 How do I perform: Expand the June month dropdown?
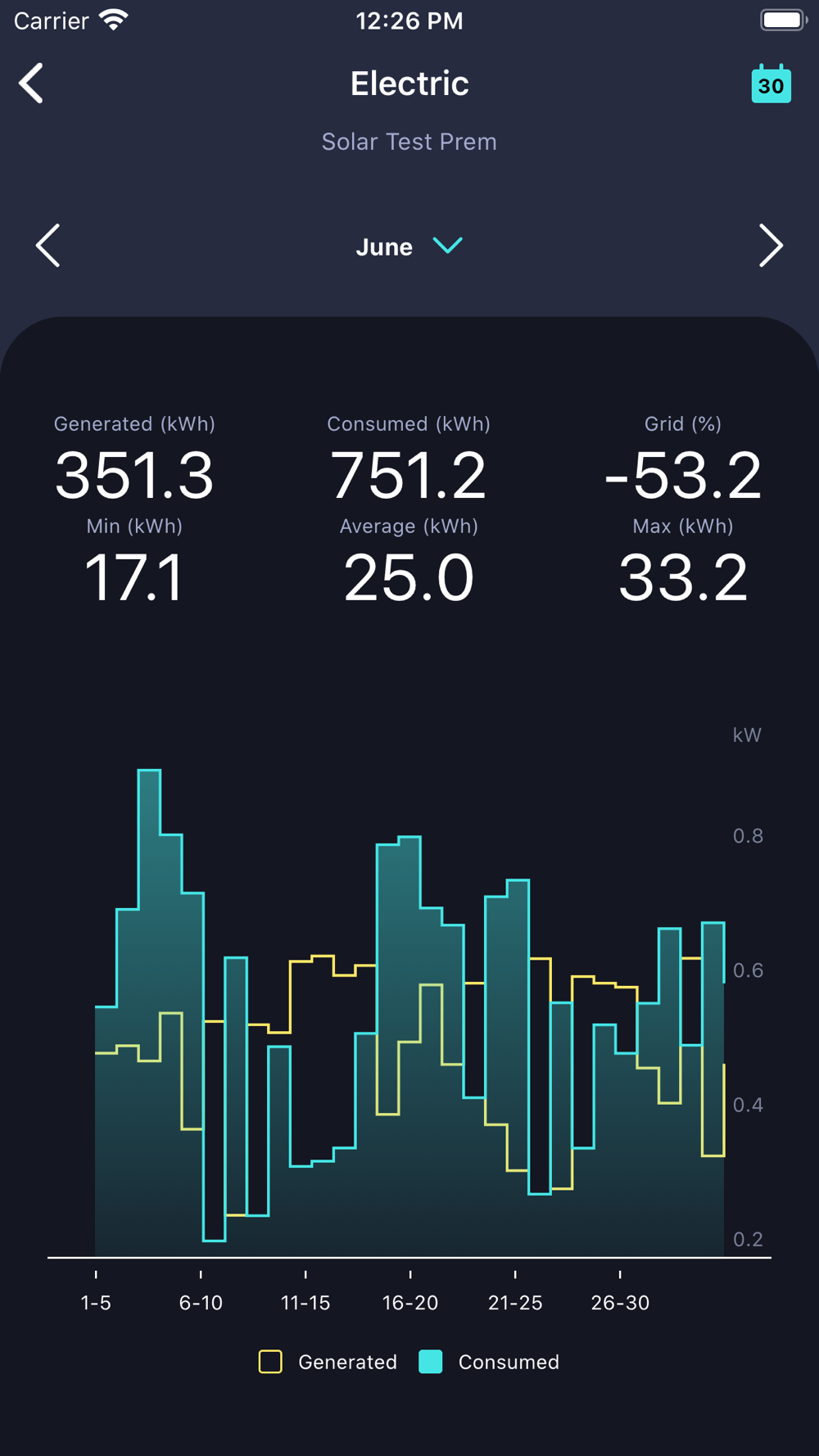[409, 246]
